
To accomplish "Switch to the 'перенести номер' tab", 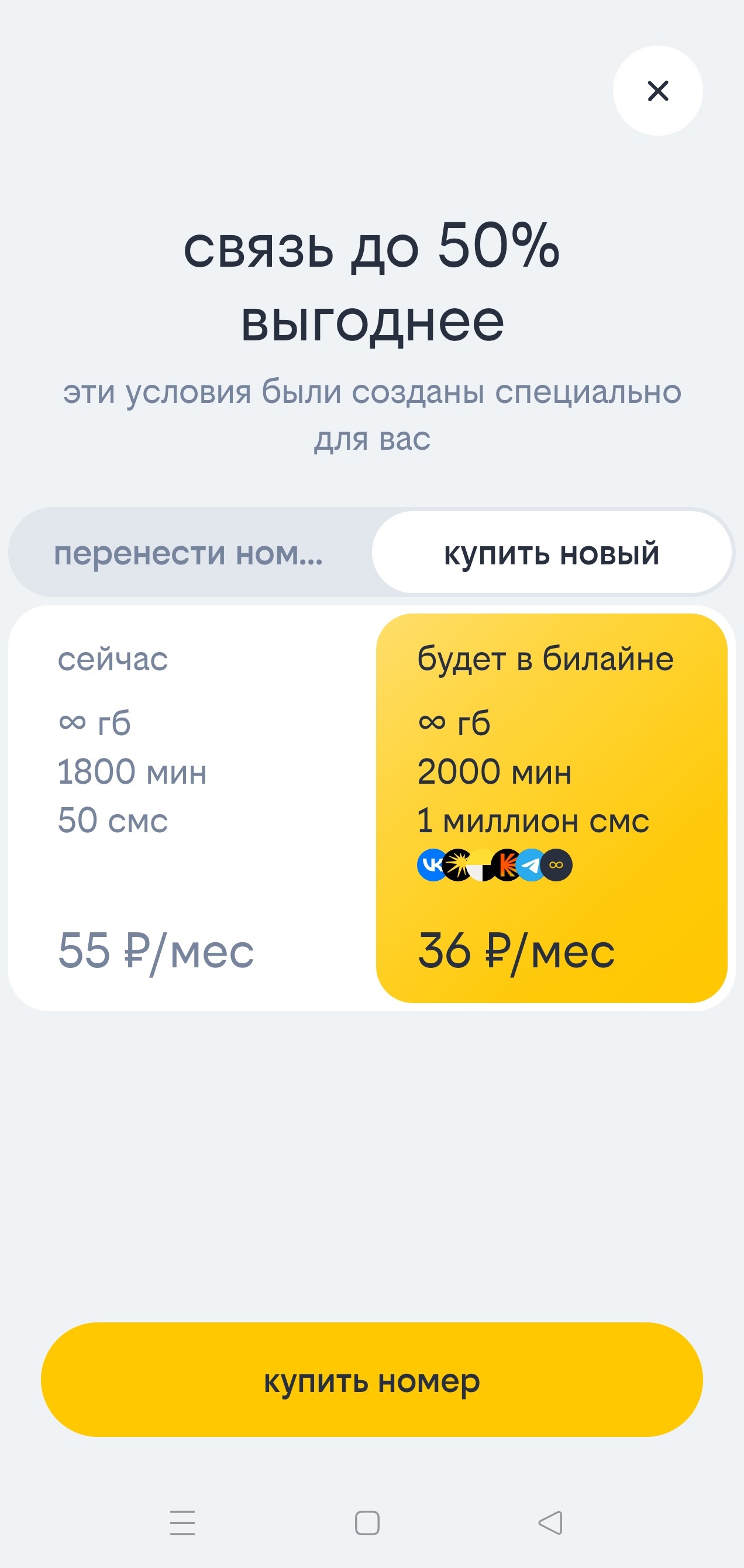I will pyautogui.click(x=189, y=553).
